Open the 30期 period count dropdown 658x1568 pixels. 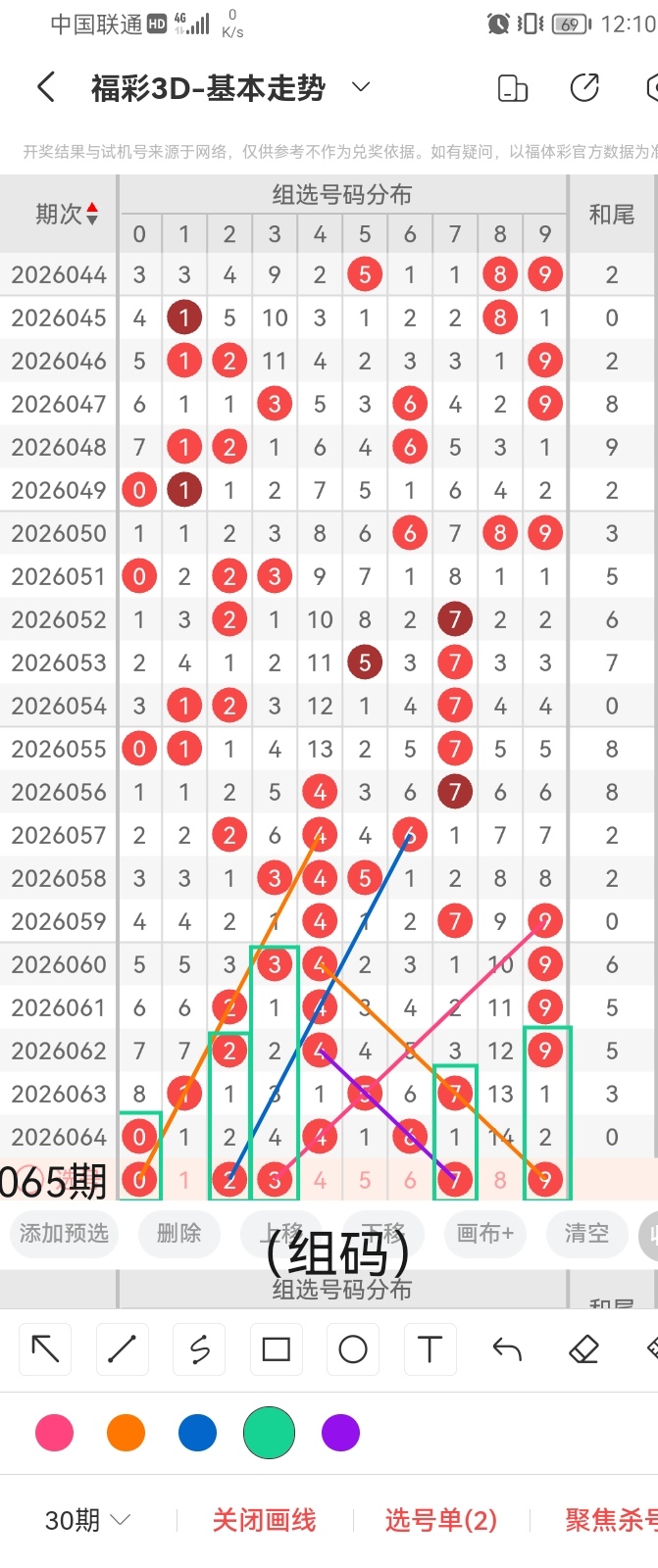[x=87, y=1520]
